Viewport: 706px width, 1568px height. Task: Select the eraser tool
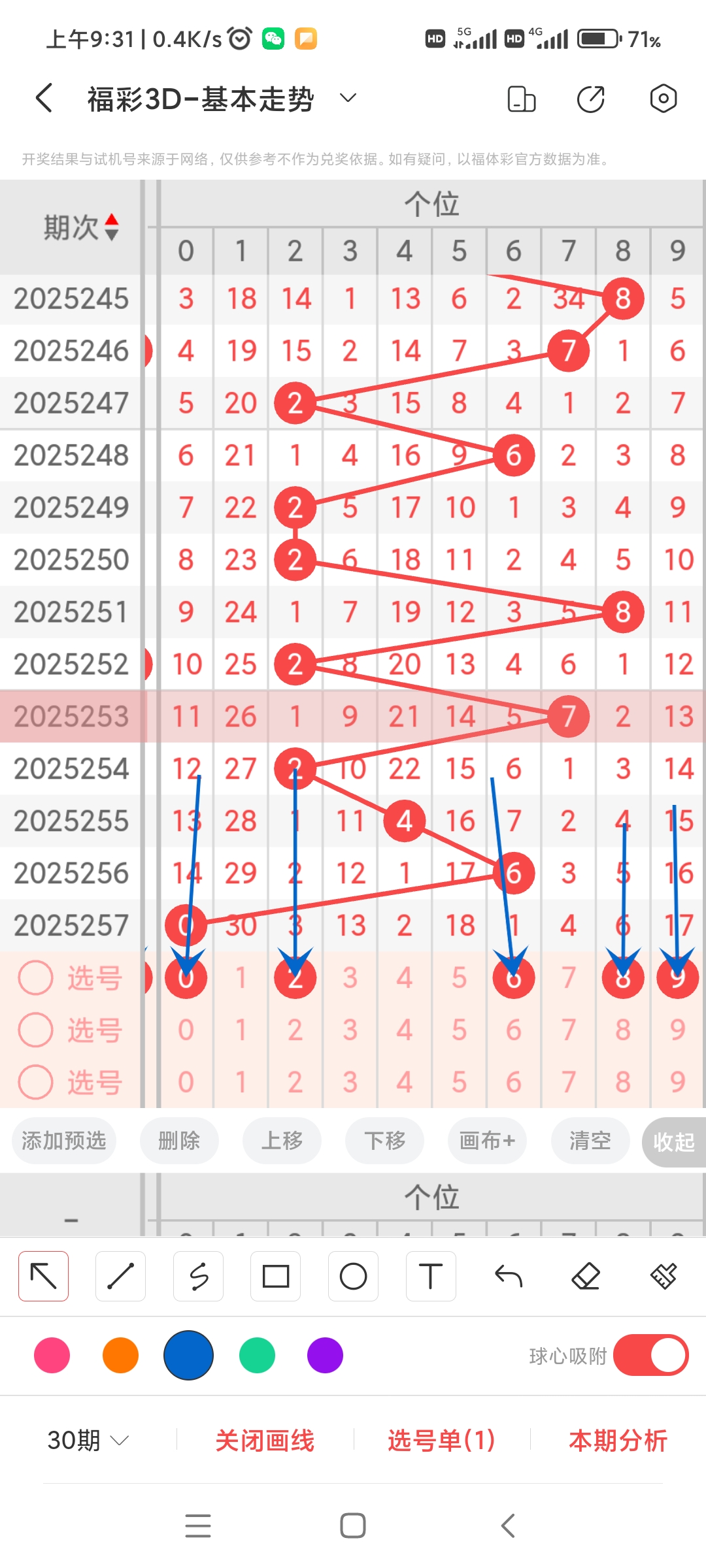pyautogui.click(x=586, y=1275)
